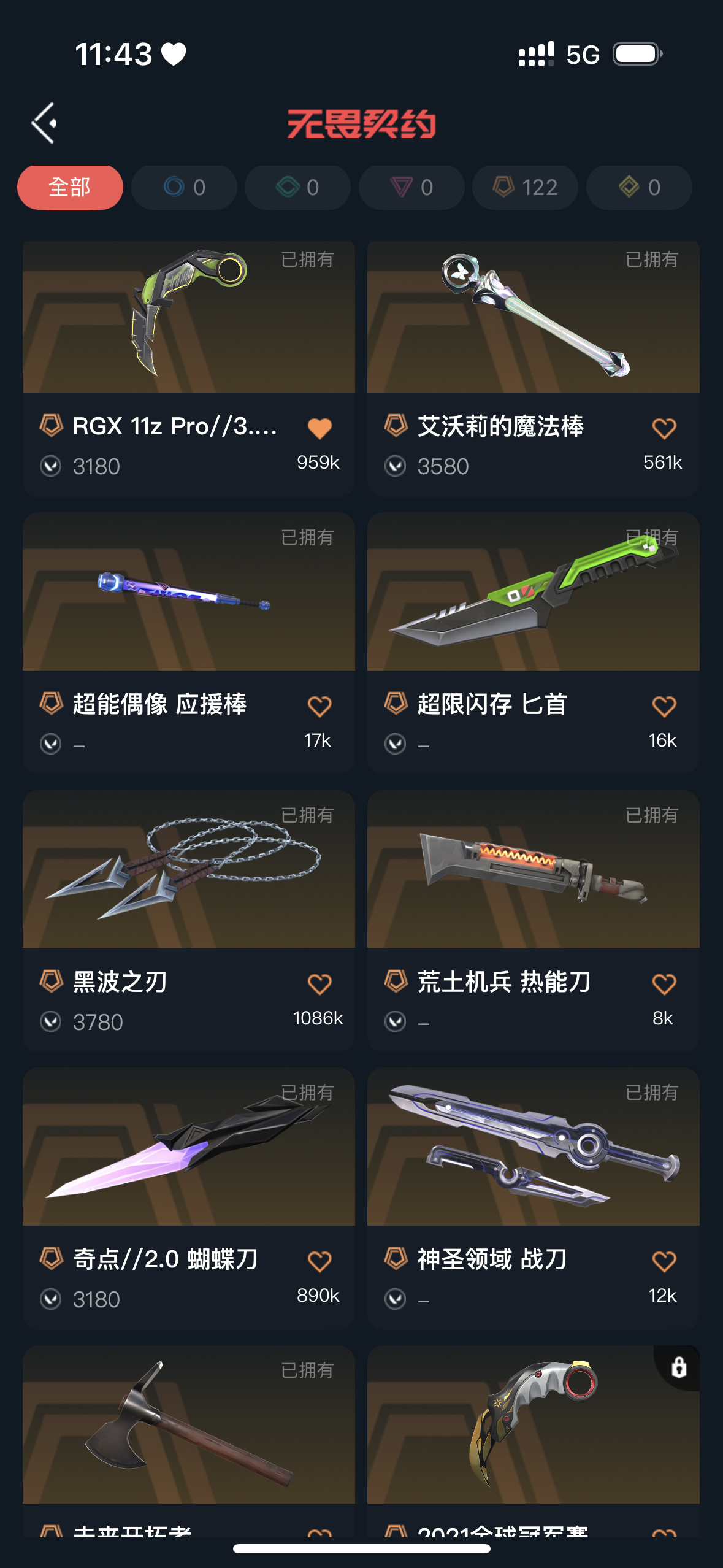The width and height of the screenshot is (723, 1568).
Task: Heart the 神圣领域 战刀 skin
Action: pos(664,1261)
